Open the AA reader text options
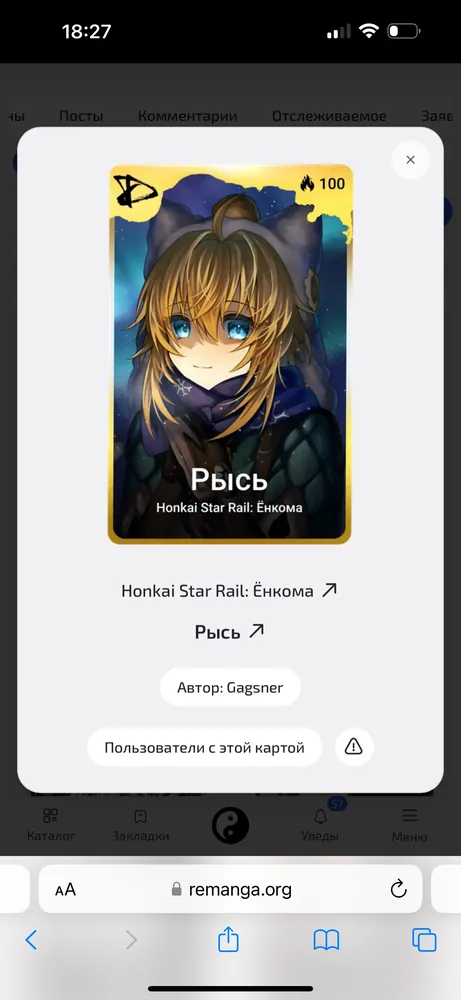This screenshot has height=1000, width=461. 65,889
